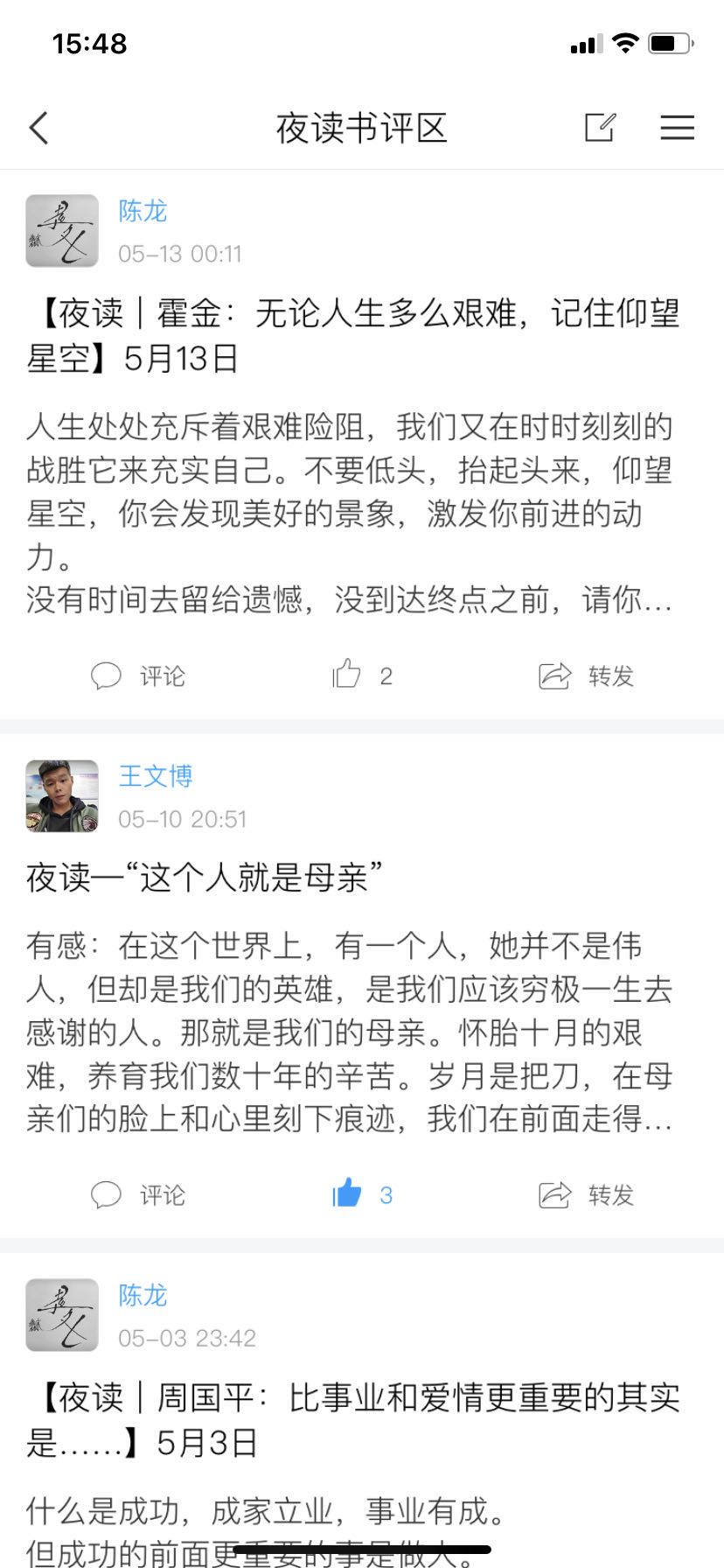Open the hamburger menu
Image resolution: width=724 pixels, height=1568 pixels.
click(x=677, y=128)
